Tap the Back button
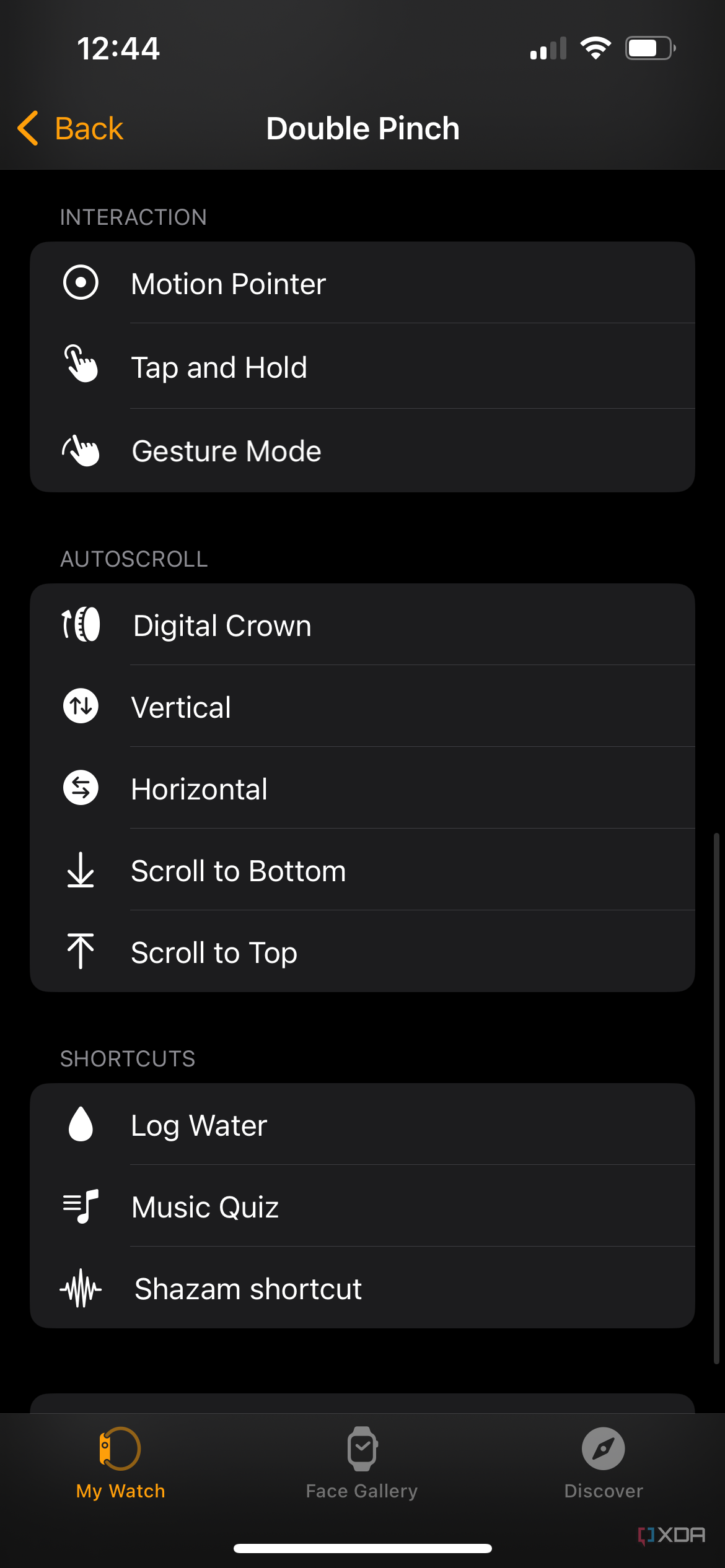 [x=69, y=128]
